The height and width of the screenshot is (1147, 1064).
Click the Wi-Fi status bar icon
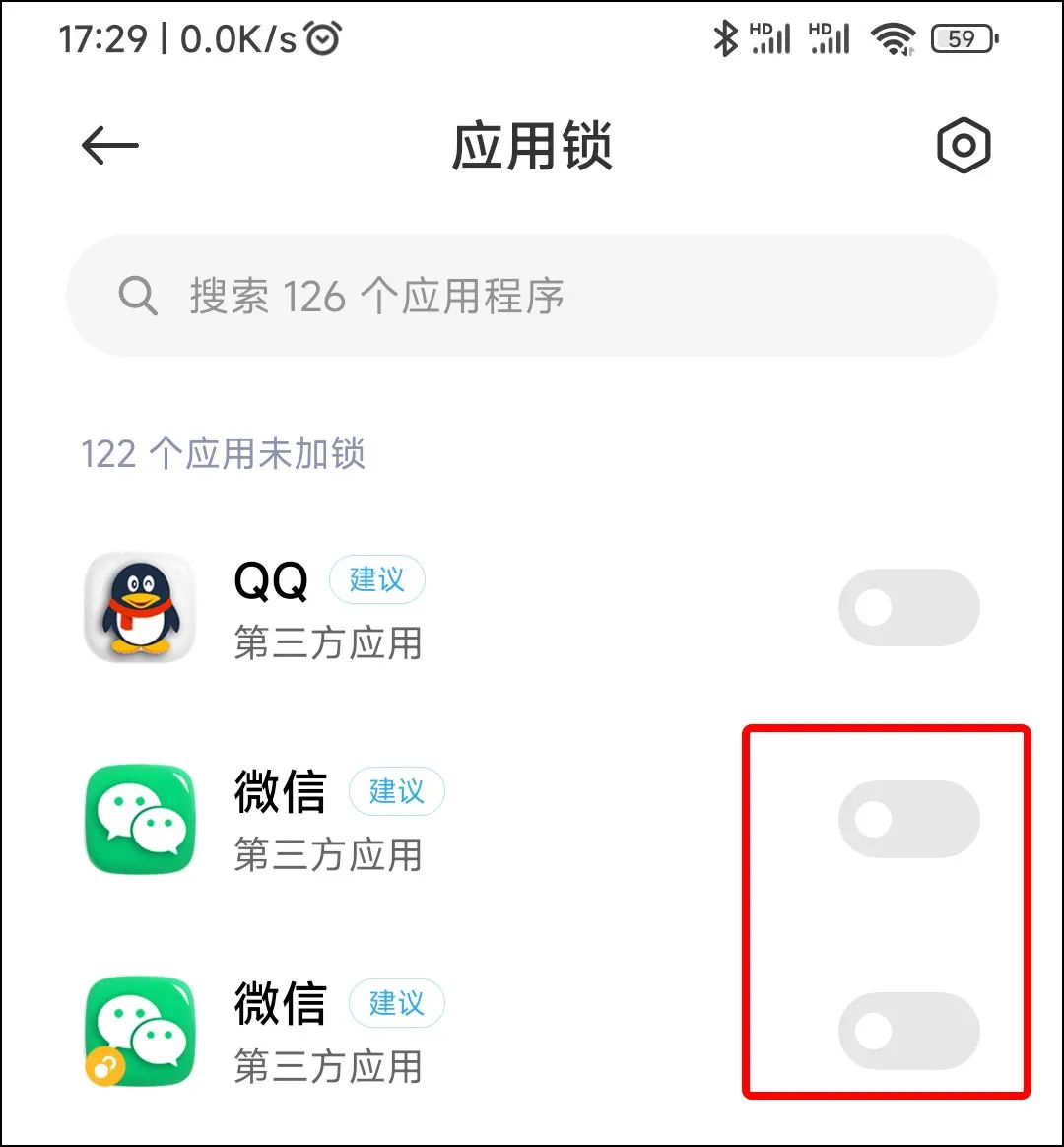(x=893, y=37)
